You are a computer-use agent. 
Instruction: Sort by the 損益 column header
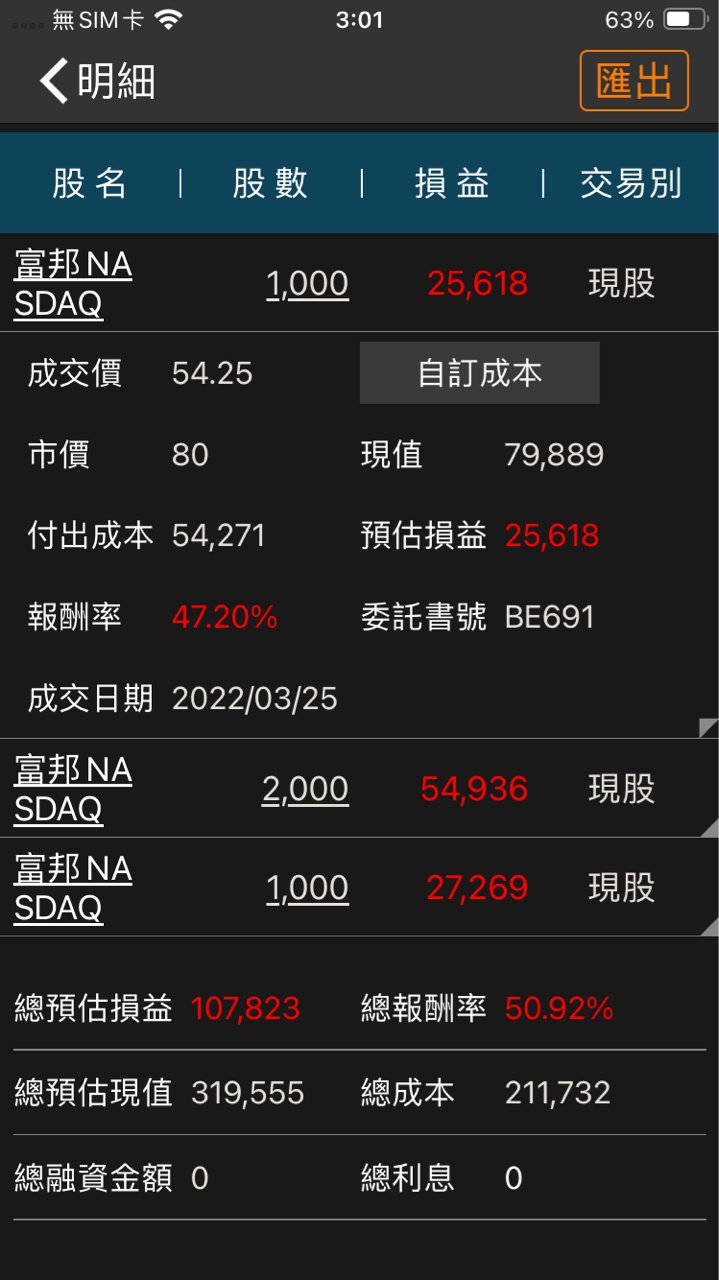pos(452,184)
